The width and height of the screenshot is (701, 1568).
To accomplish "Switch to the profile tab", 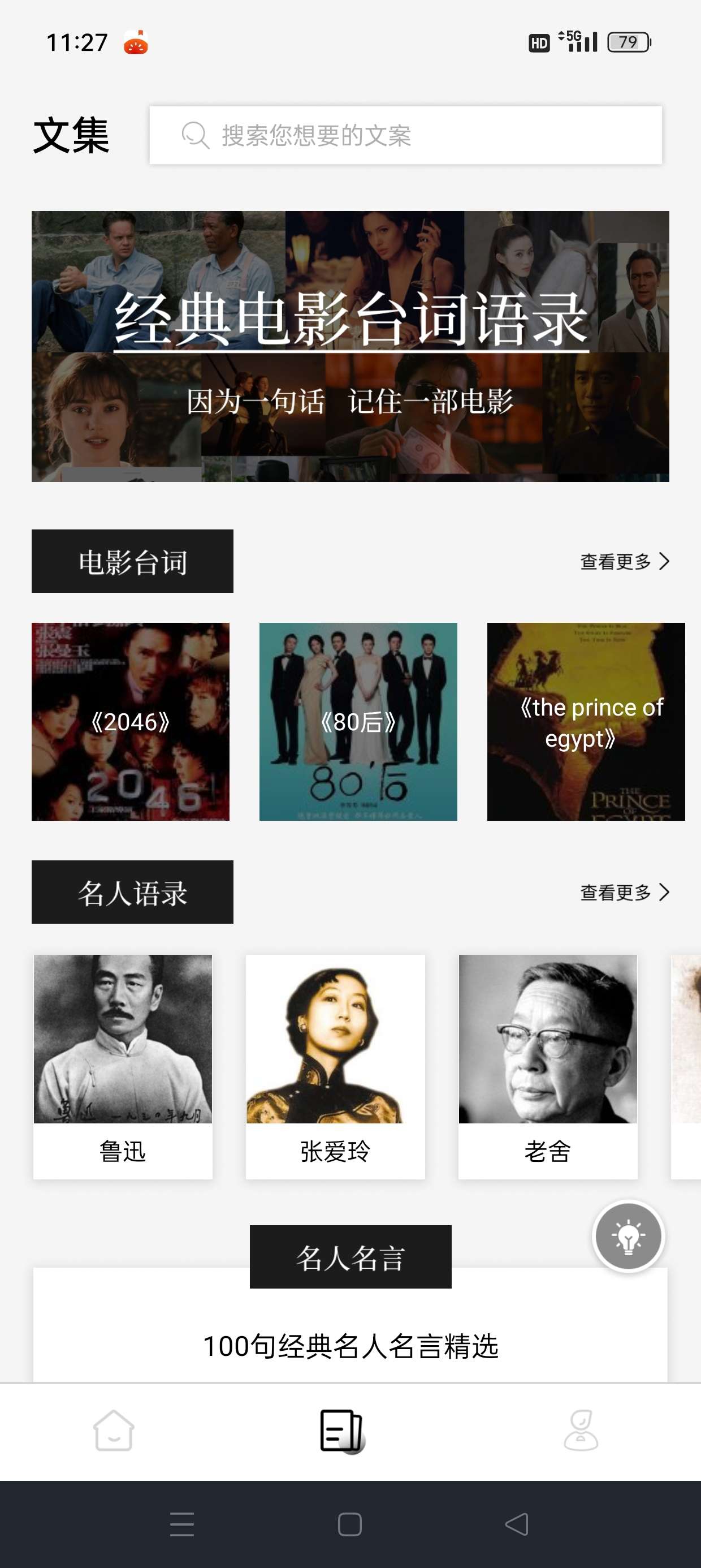I will [581, 1431].
